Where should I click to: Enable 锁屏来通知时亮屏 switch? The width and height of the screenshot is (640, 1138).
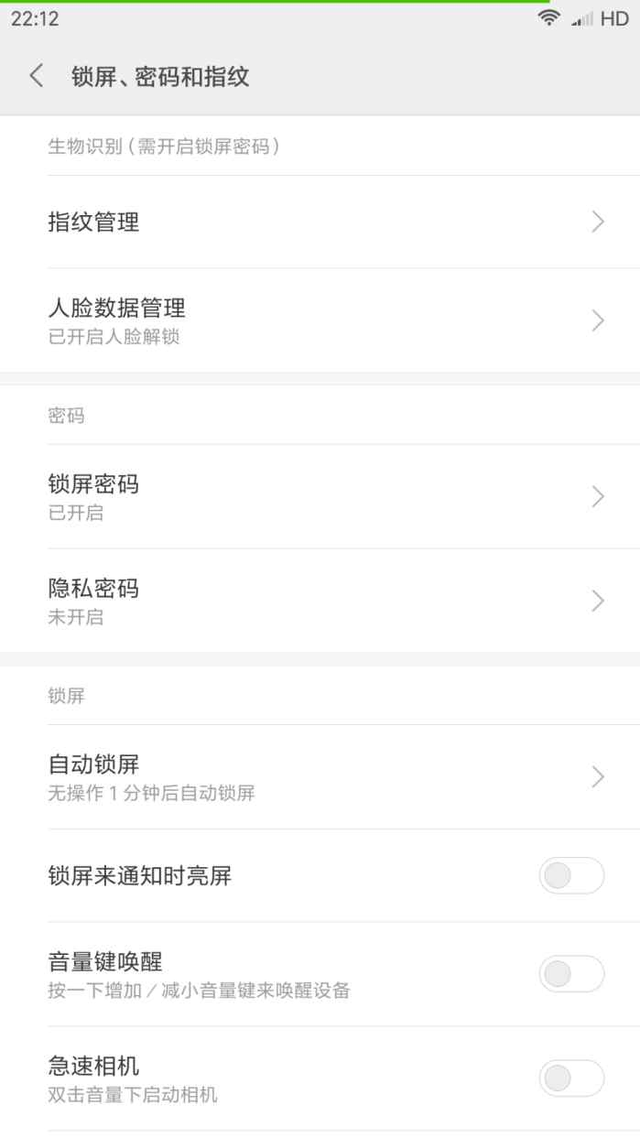[571, 876]
